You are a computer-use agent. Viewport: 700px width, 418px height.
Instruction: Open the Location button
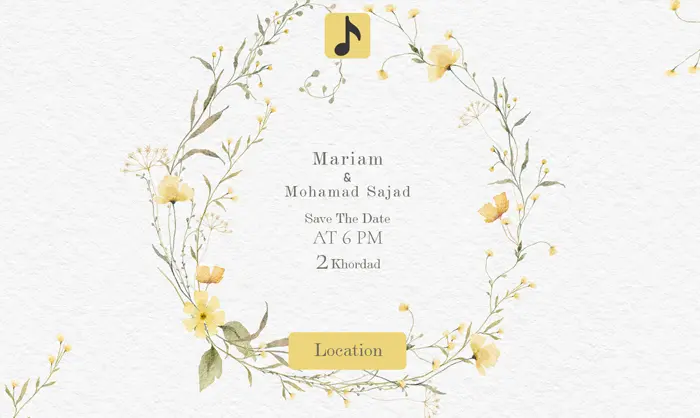[347, 351]
